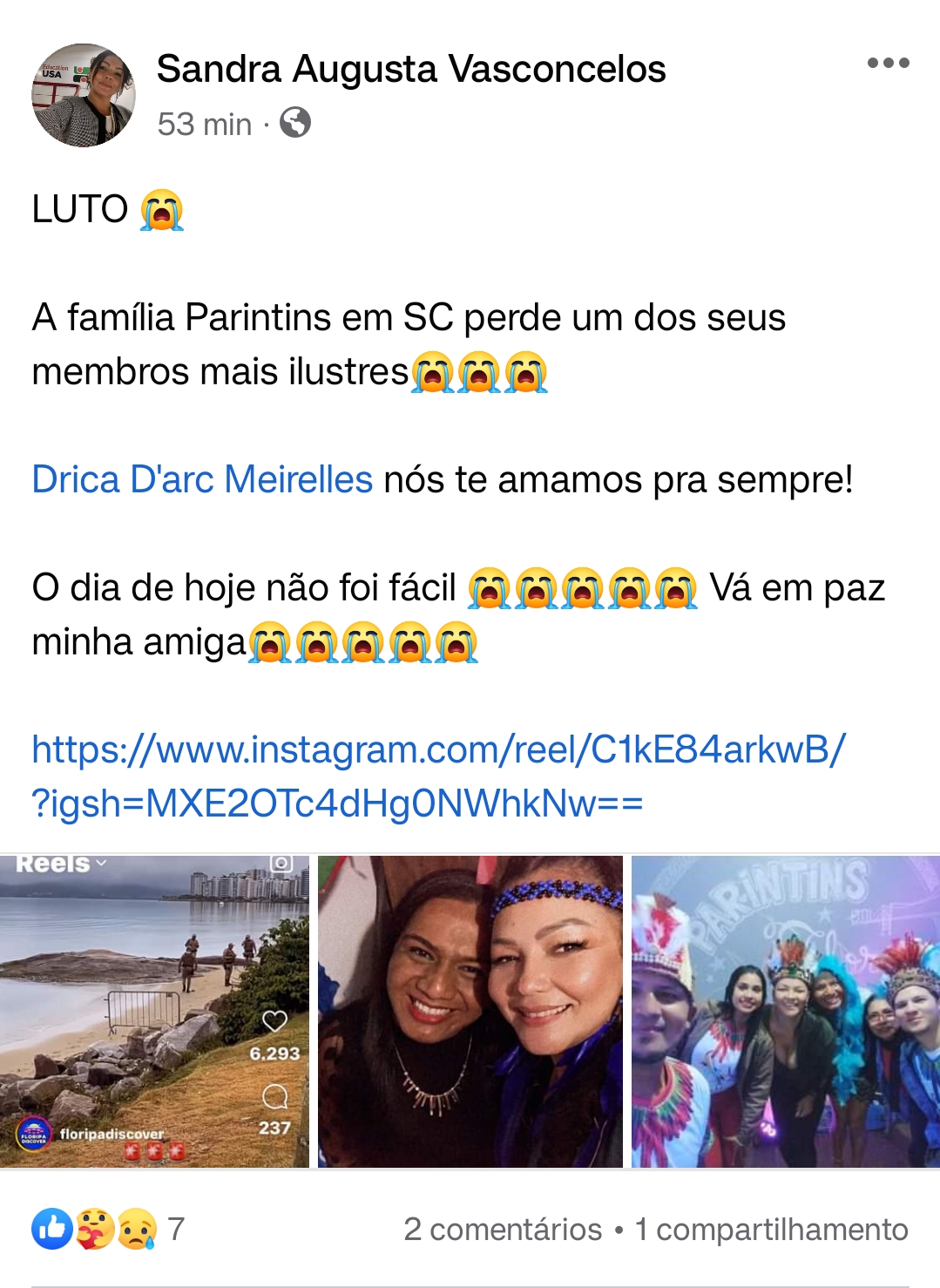Open Sandra Augusta Vasconcelos's name link
This screenshot has height=1288, width=940.
[410, 69]
